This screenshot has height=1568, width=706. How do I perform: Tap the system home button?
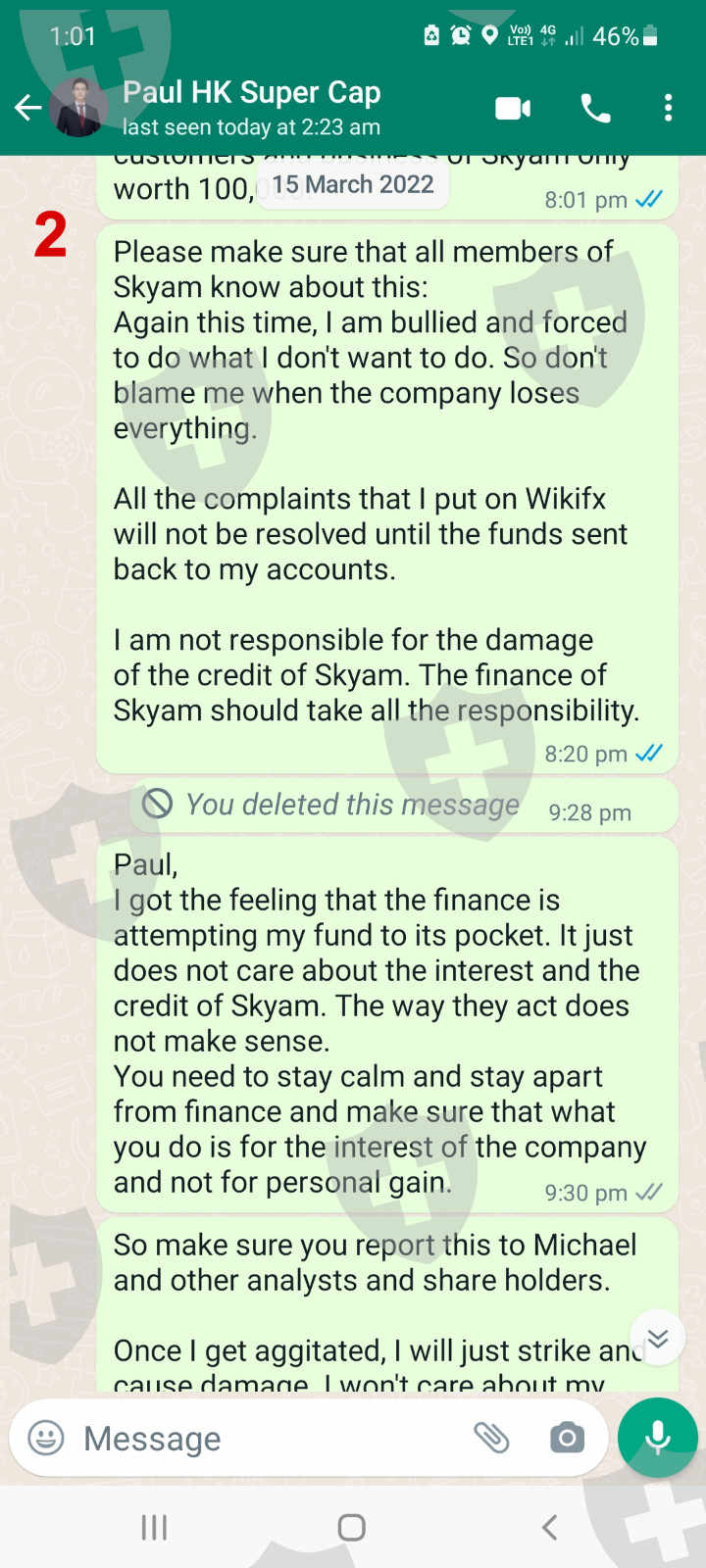pos(351,1527)
